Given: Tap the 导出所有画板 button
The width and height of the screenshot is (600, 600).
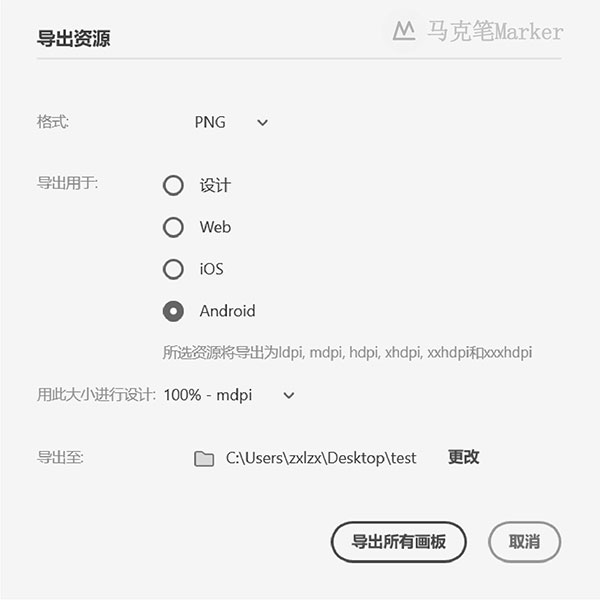Looking at the screenshot, I should pos(398,542).
